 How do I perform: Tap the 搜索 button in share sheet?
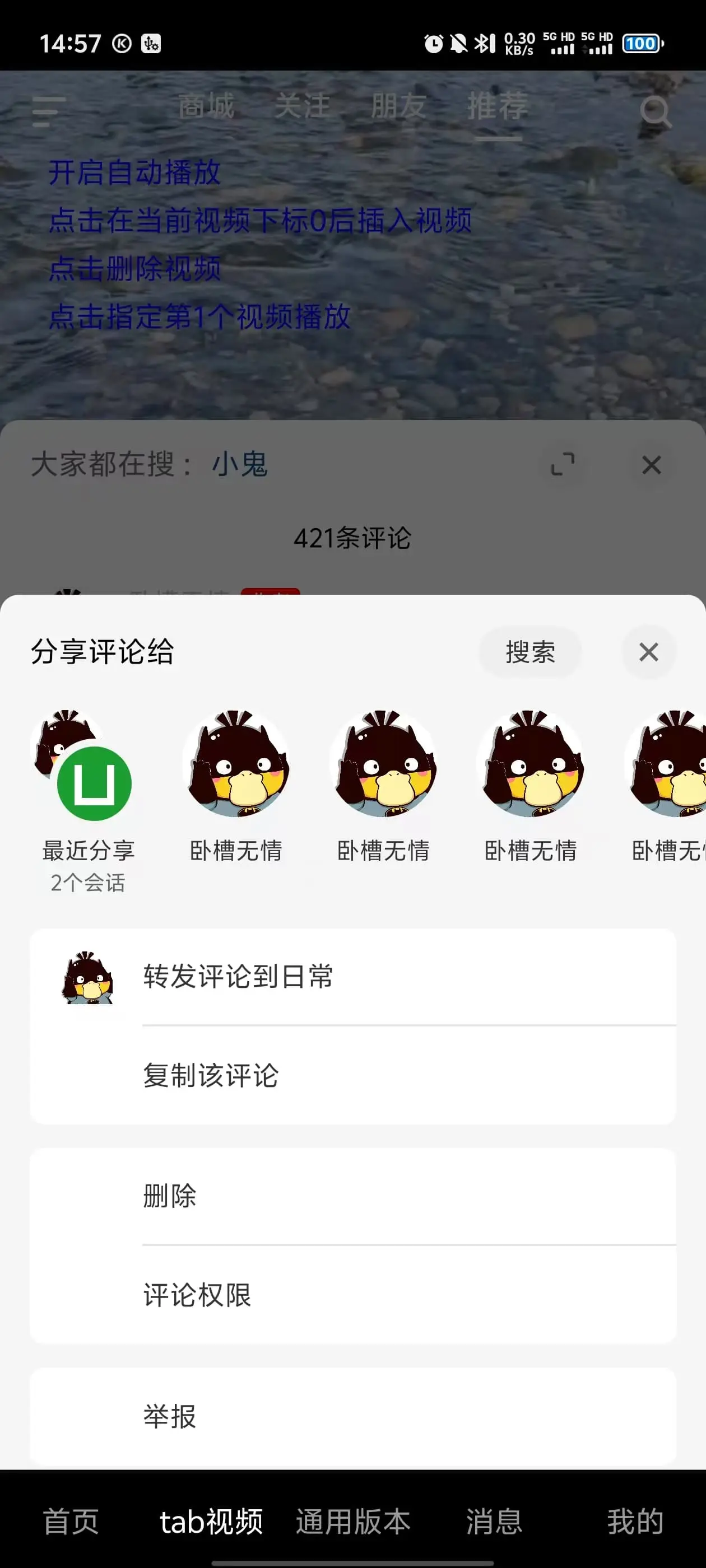(529, 652)
